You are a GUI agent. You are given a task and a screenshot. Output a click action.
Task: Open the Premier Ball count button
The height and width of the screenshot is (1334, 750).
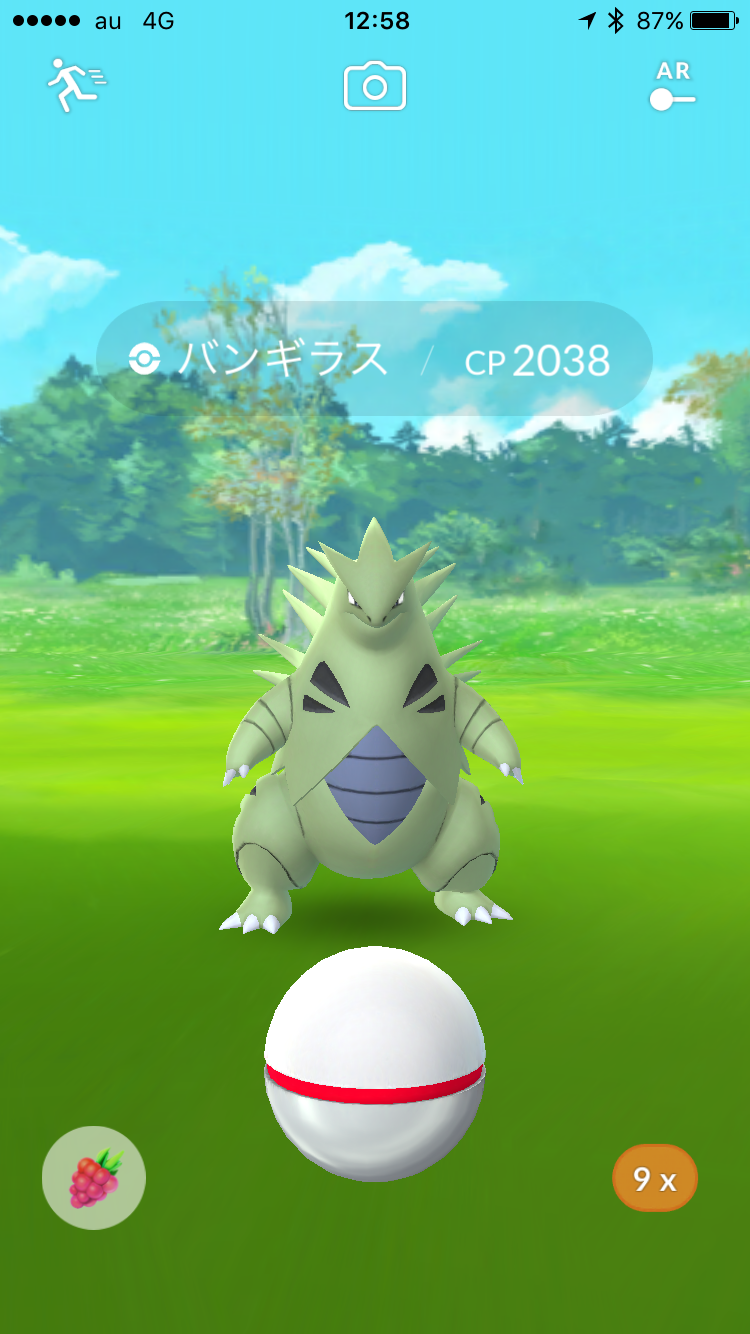pyautogui.click(x=655, y=1179)
